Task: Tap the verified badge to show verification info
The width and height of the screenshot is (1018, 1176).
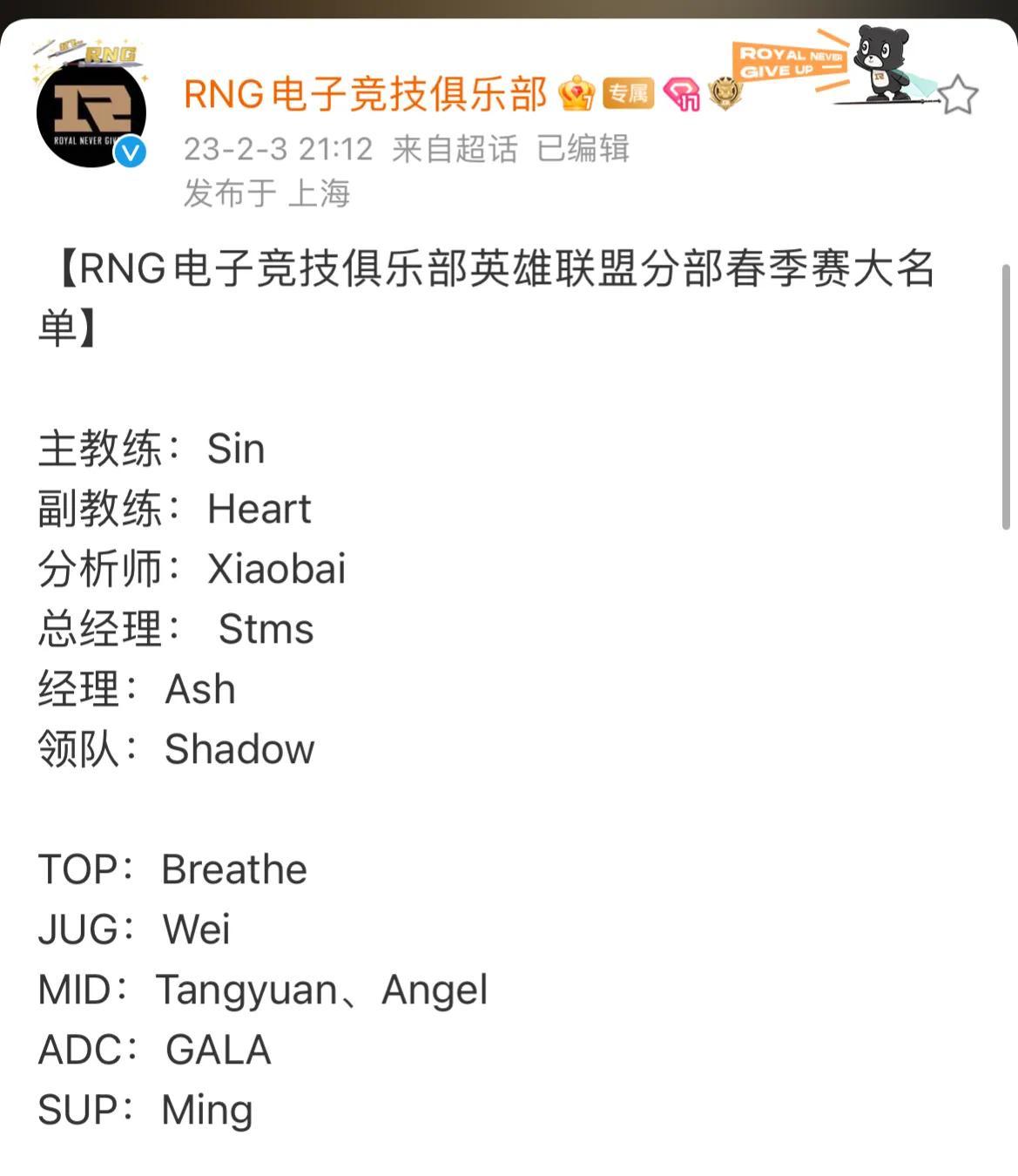Action: click(131, 148)
